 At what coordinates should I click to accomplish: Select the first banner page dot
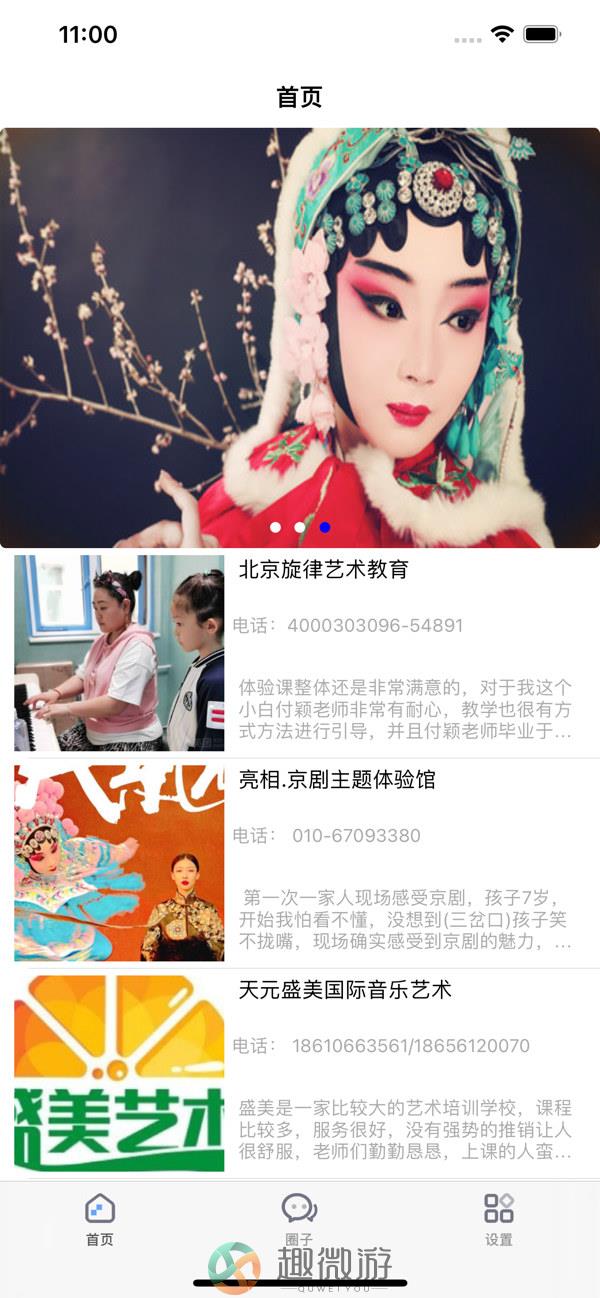pos(275,527)
